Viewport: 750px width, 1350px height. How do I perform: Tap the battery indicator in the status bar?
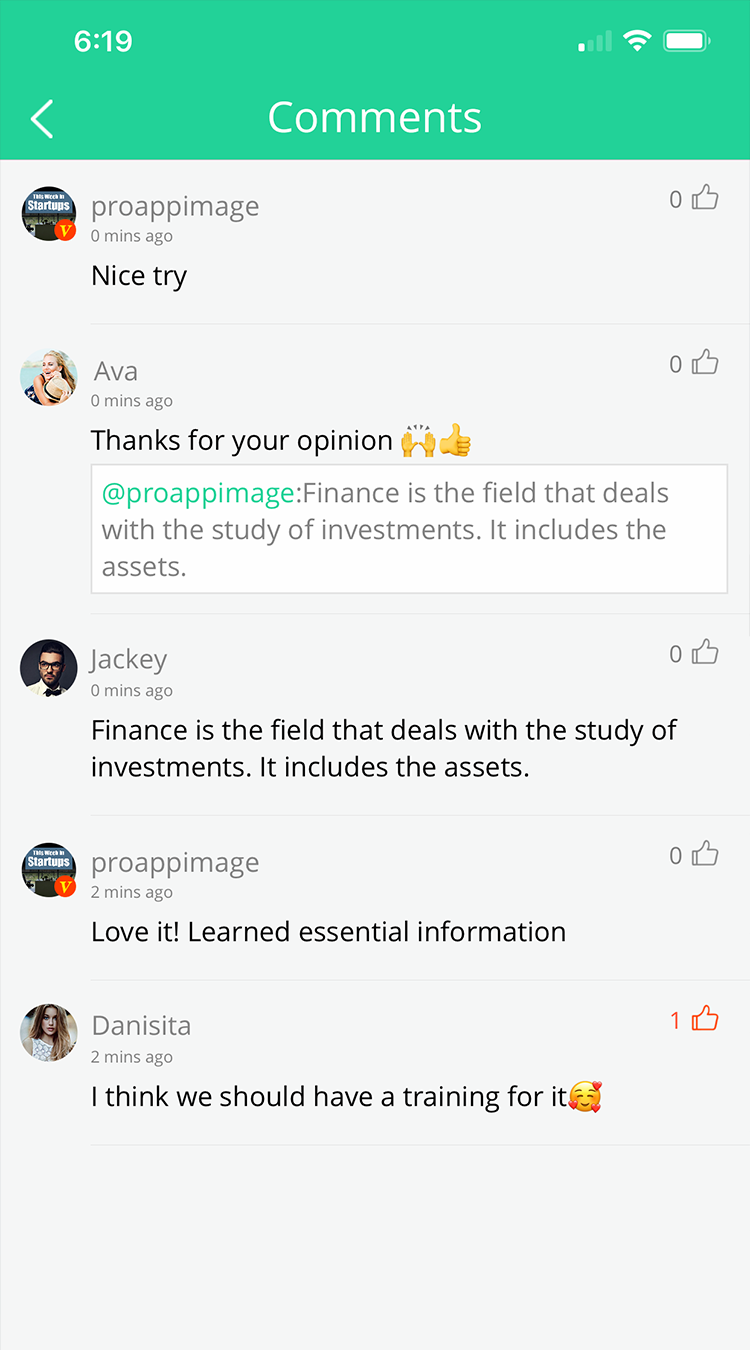tap(688, 41)
